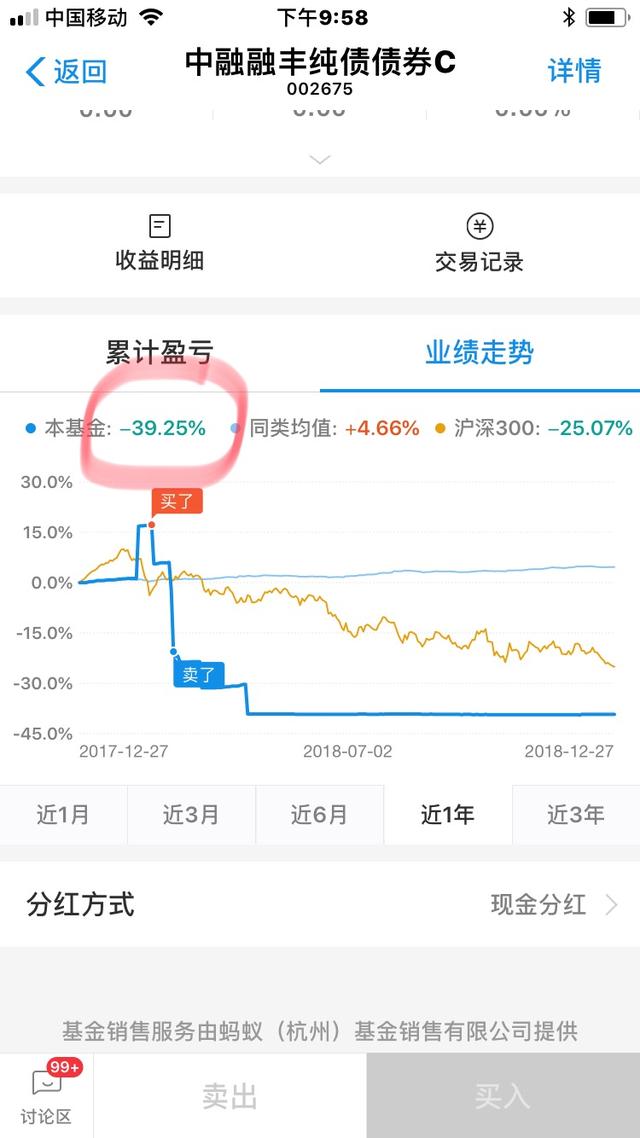The height and width of the screenshot is (1138, 640).
Task: Select 近3月 time range
Action: (192, 814)
